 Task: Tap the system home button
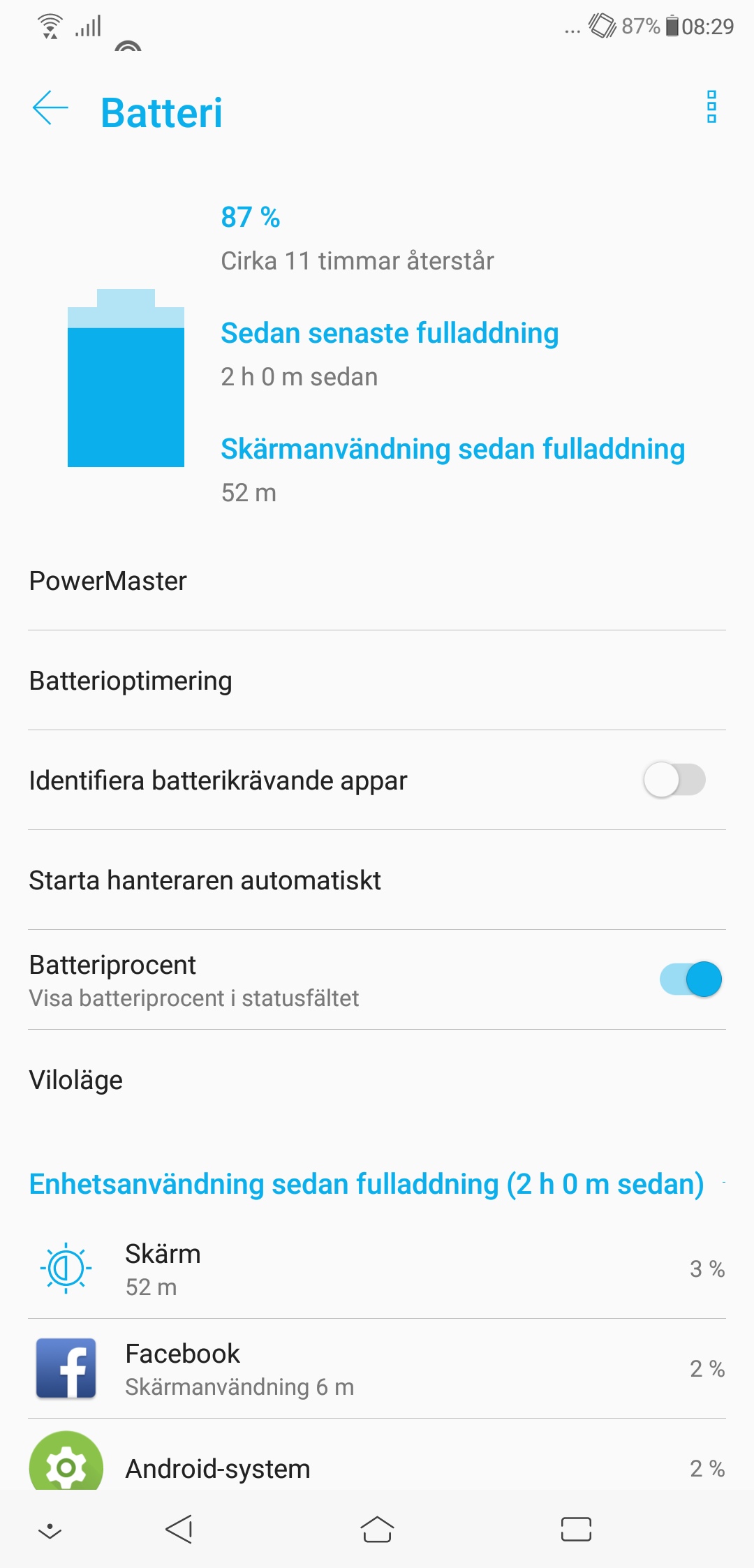coord(377,1530)
